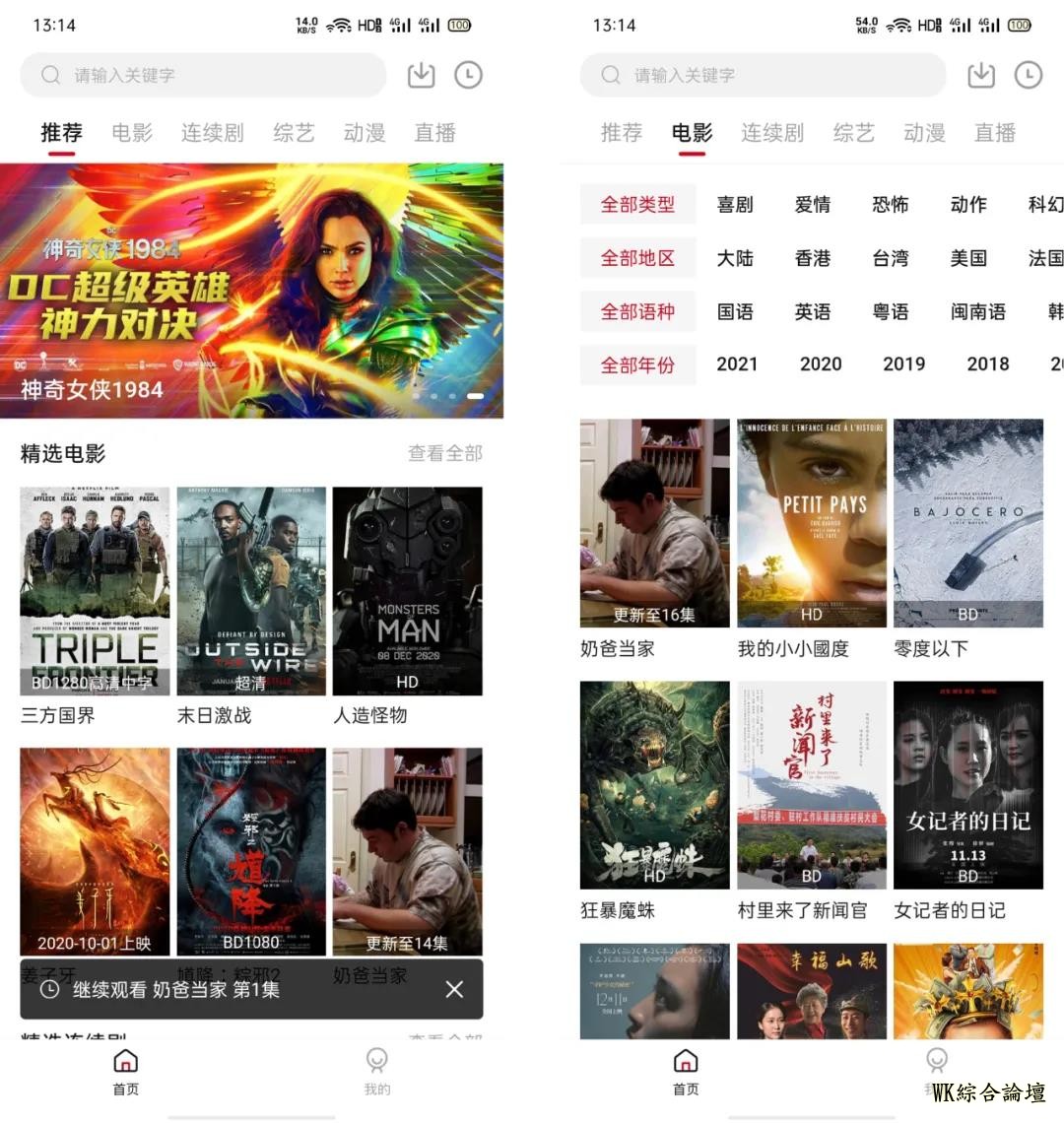Open the 神奇女侠1984 featured banner
Viewport: 1064px width, 1123px height.
pos(251,291)
